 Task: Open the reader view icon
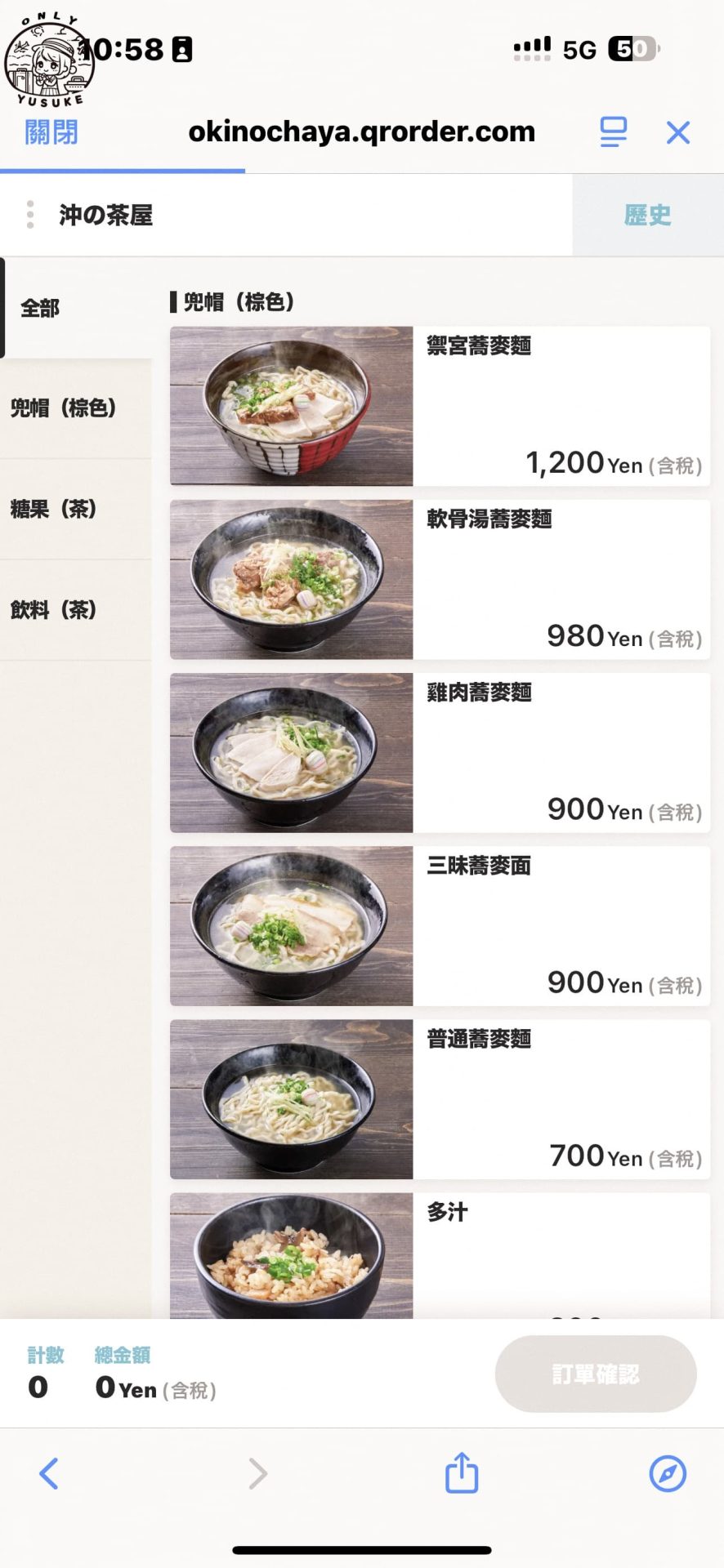click(613, 131)
